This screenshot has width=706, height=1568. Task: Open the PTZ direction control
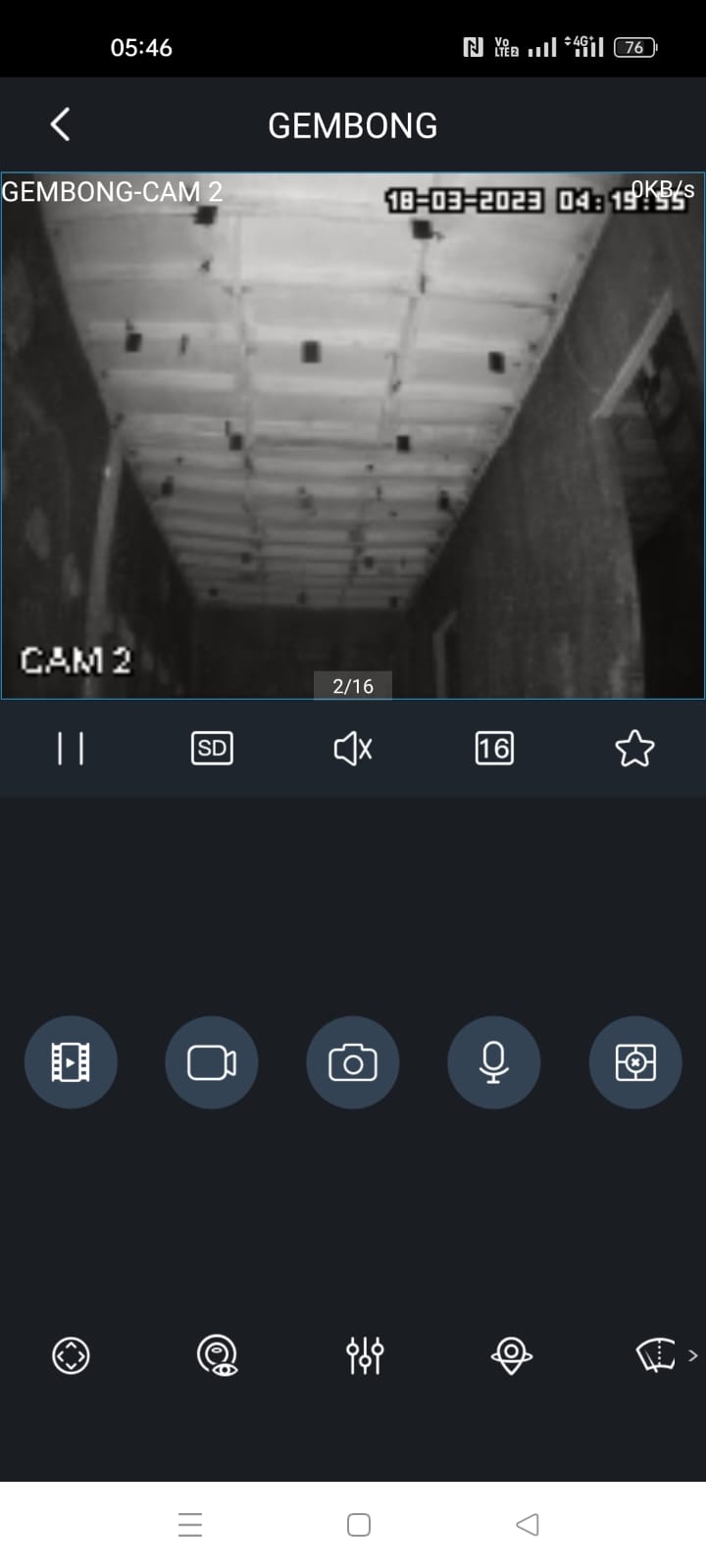71,1355
